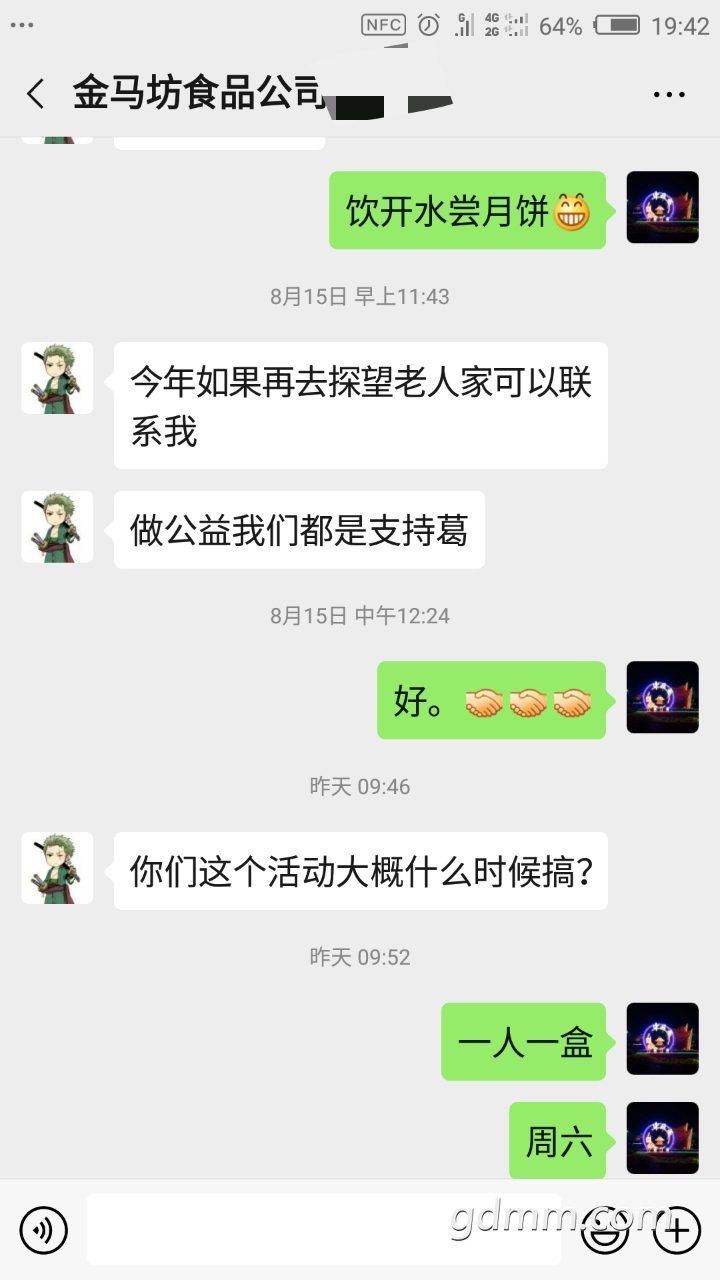
Task: Open the chat info overflow menu
Action: 669,95
